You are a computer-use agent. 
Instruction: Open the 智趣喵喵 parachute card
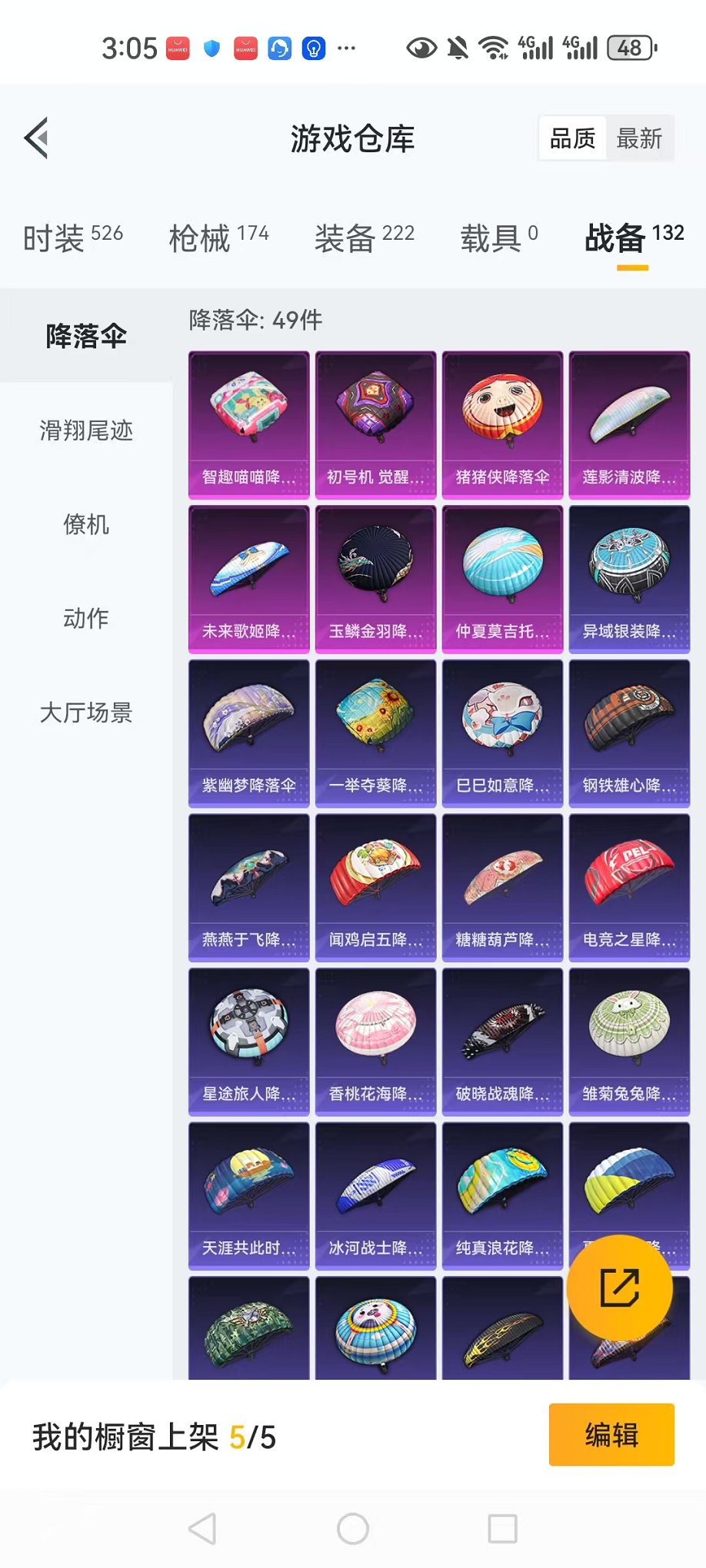[x=248, y=425]
